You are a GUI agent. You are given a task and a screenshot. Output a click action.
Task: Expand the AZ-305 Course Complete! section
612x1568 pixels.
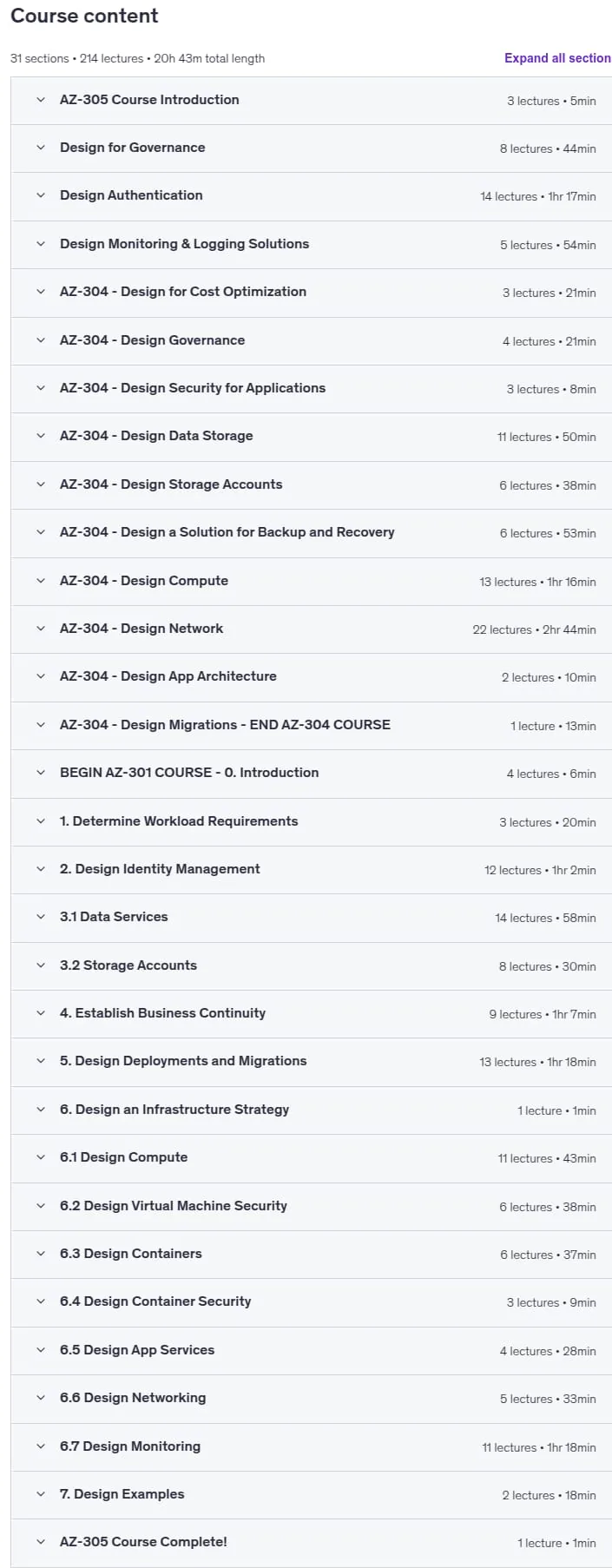tap(311, 1543)
